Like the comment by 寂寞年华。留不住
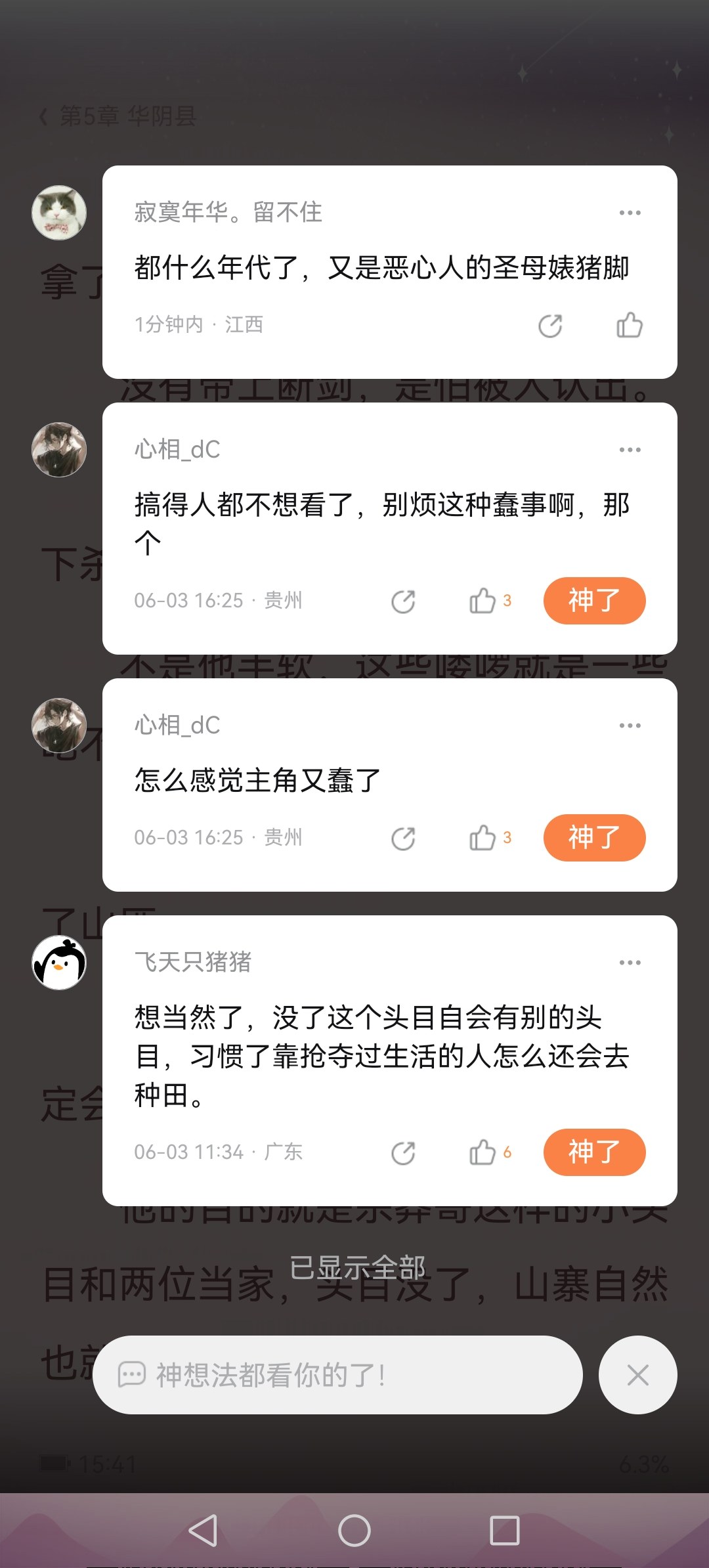709x1568 pixels. 630,325
